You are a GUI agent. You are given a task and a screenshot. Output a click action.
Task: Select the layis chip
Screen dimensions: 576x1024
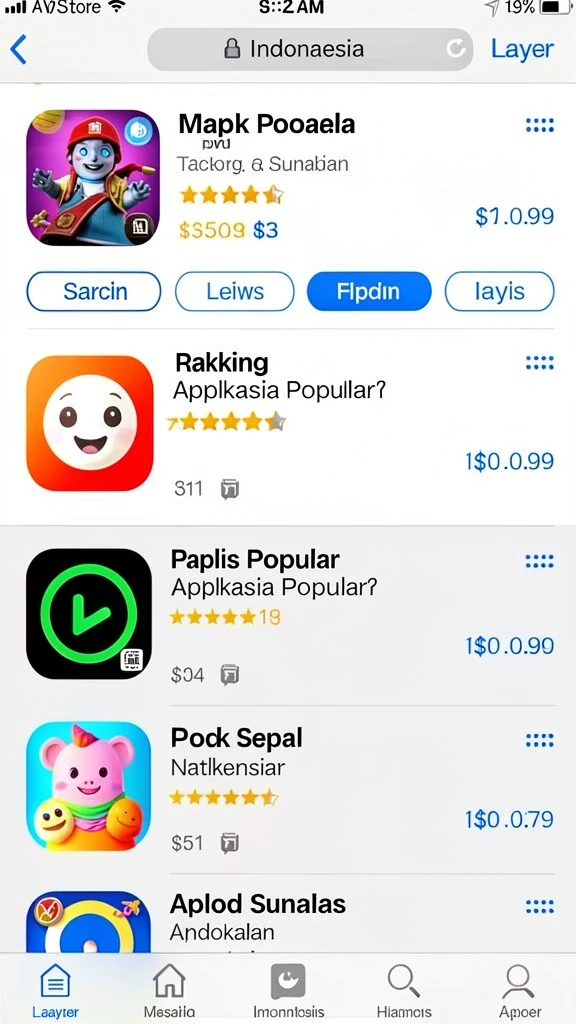click(500, 291)
